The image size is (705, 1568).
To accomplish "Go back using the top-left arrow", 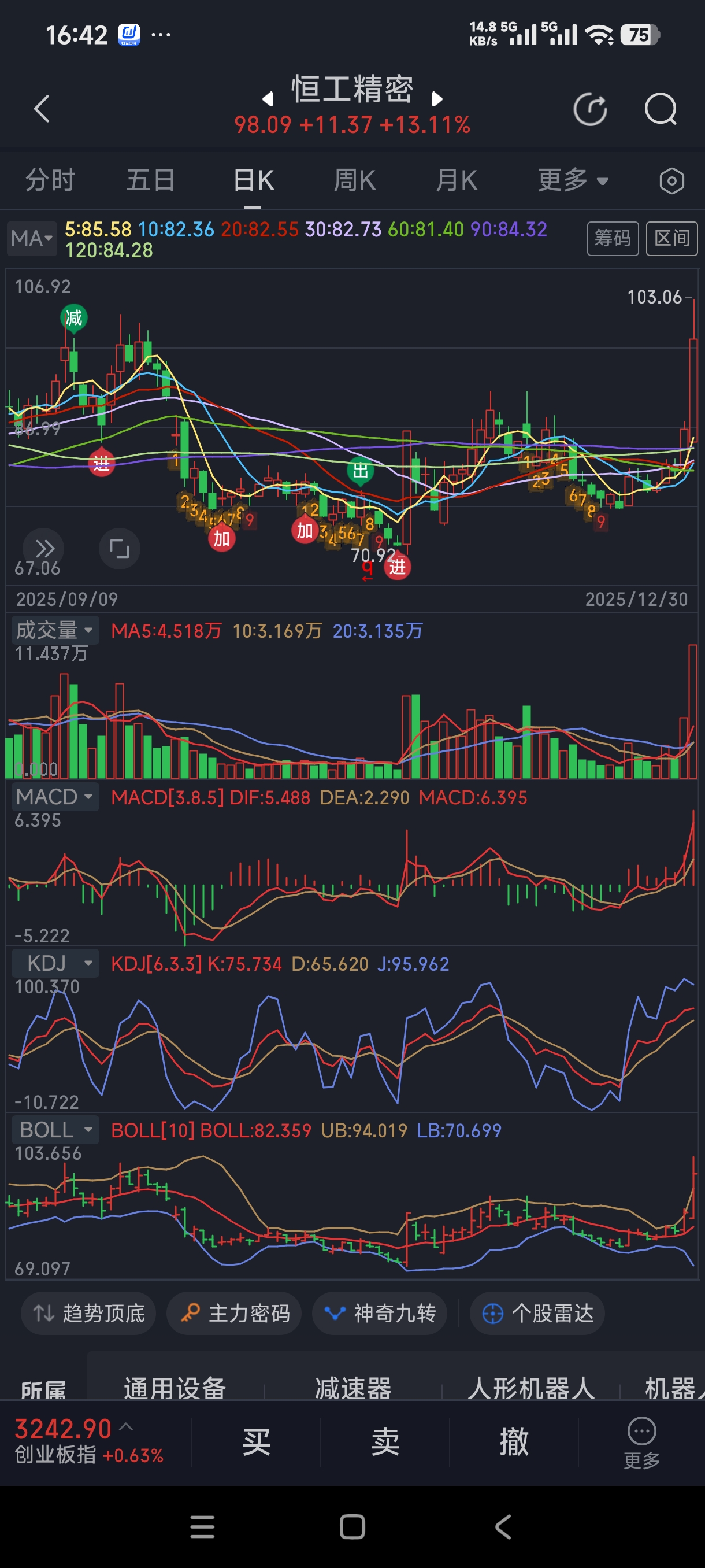I will point(42,110).
